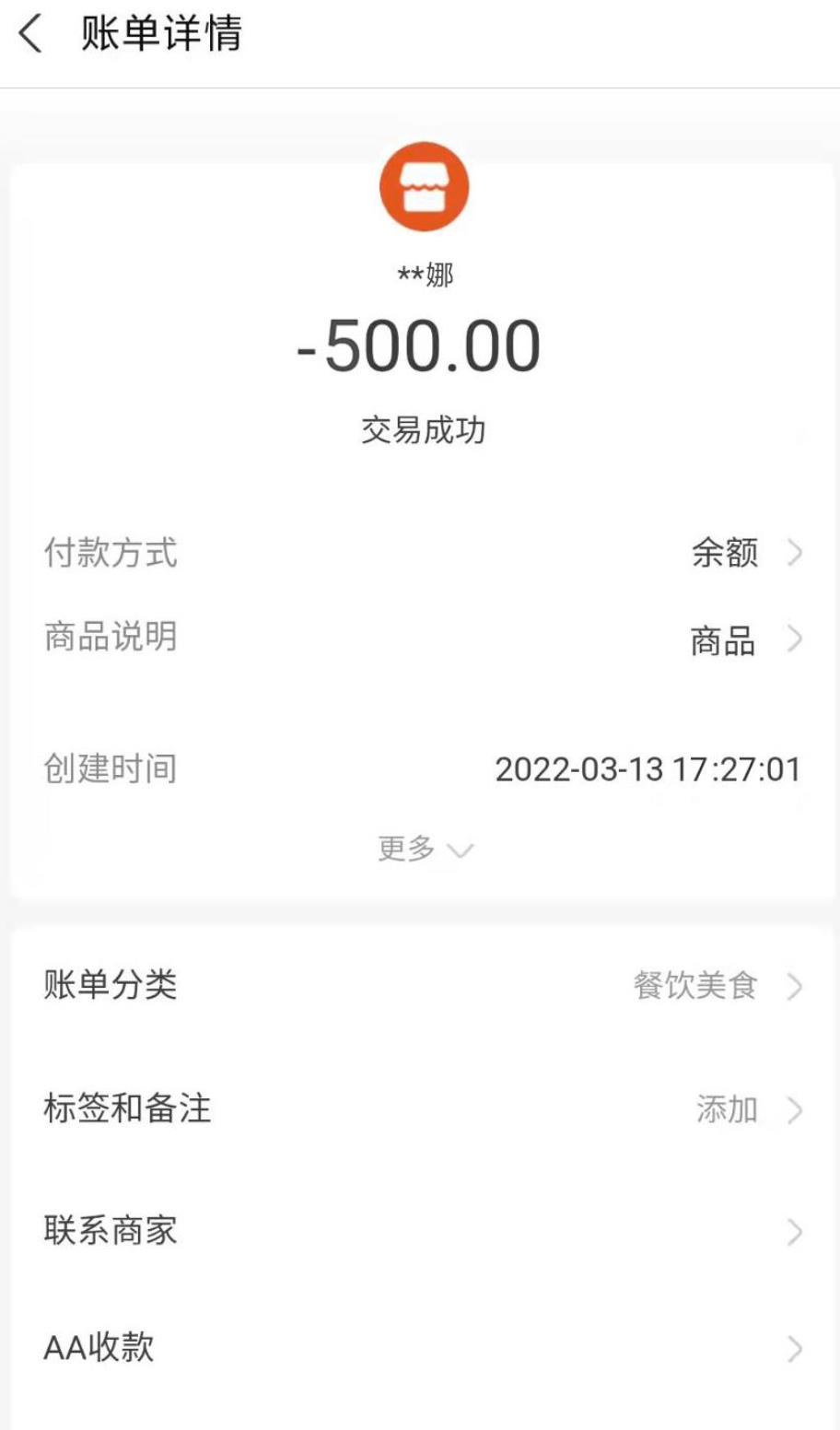
Task: Click the back arrow icon
Action: pyautogui.click(x=31, y=34)
